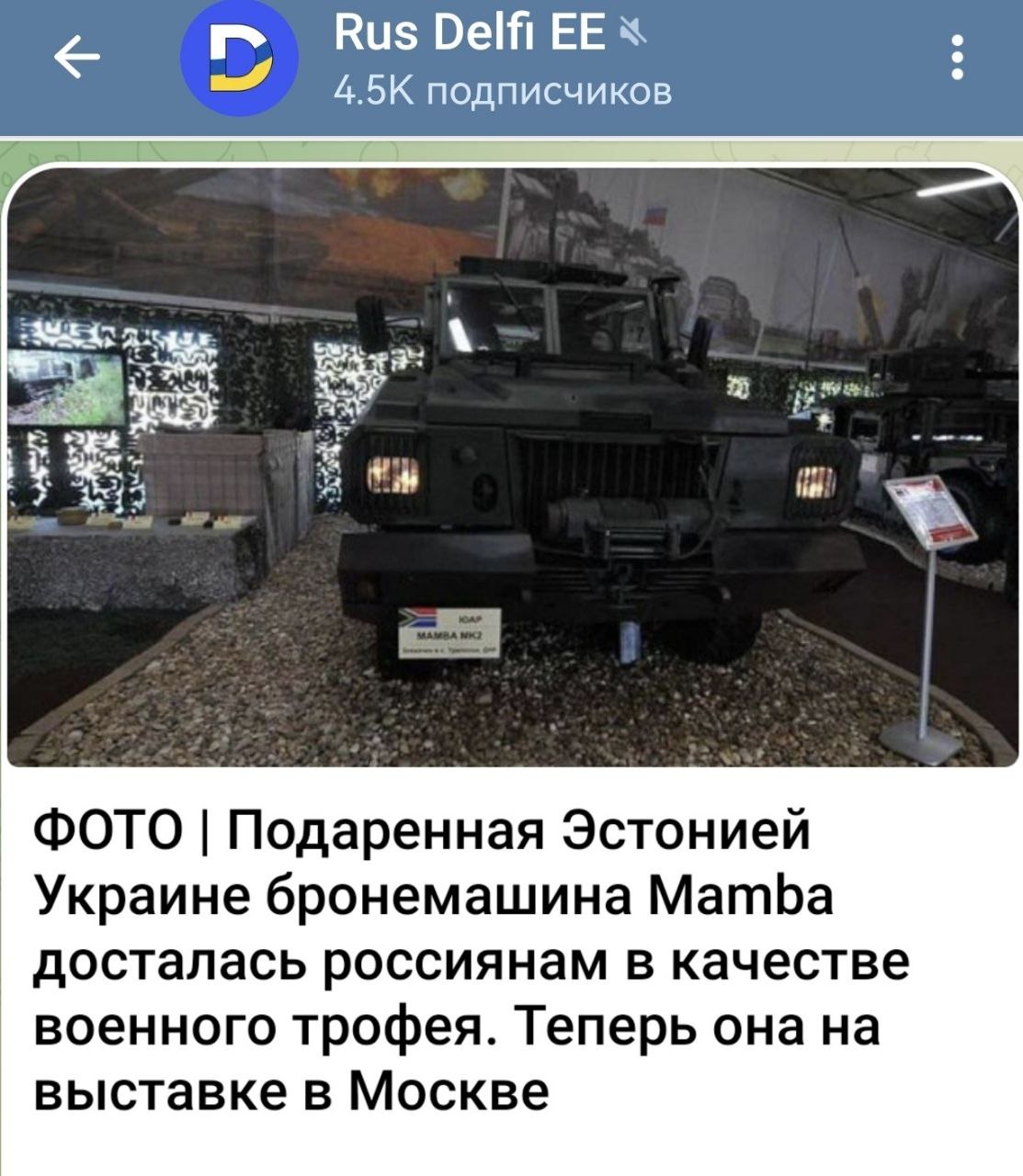Open the Mamba armored vehicle photo
Image resolution: width=1023 pixels, height=1176 pixels.
[x=513, y=467]
